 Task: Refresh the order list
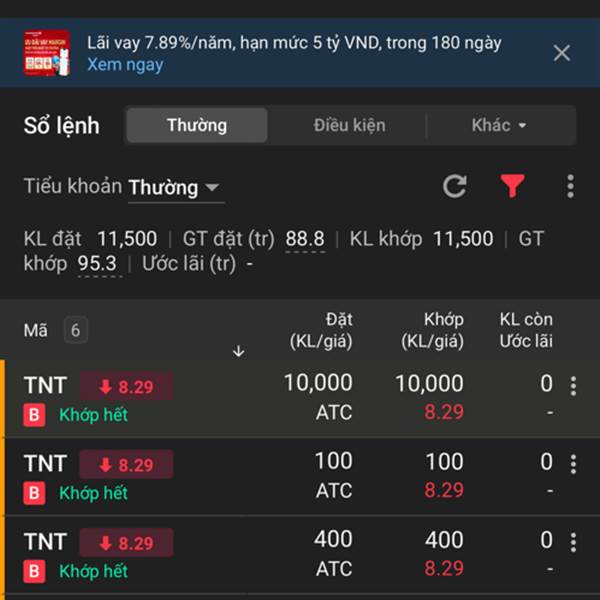[455, 186]
